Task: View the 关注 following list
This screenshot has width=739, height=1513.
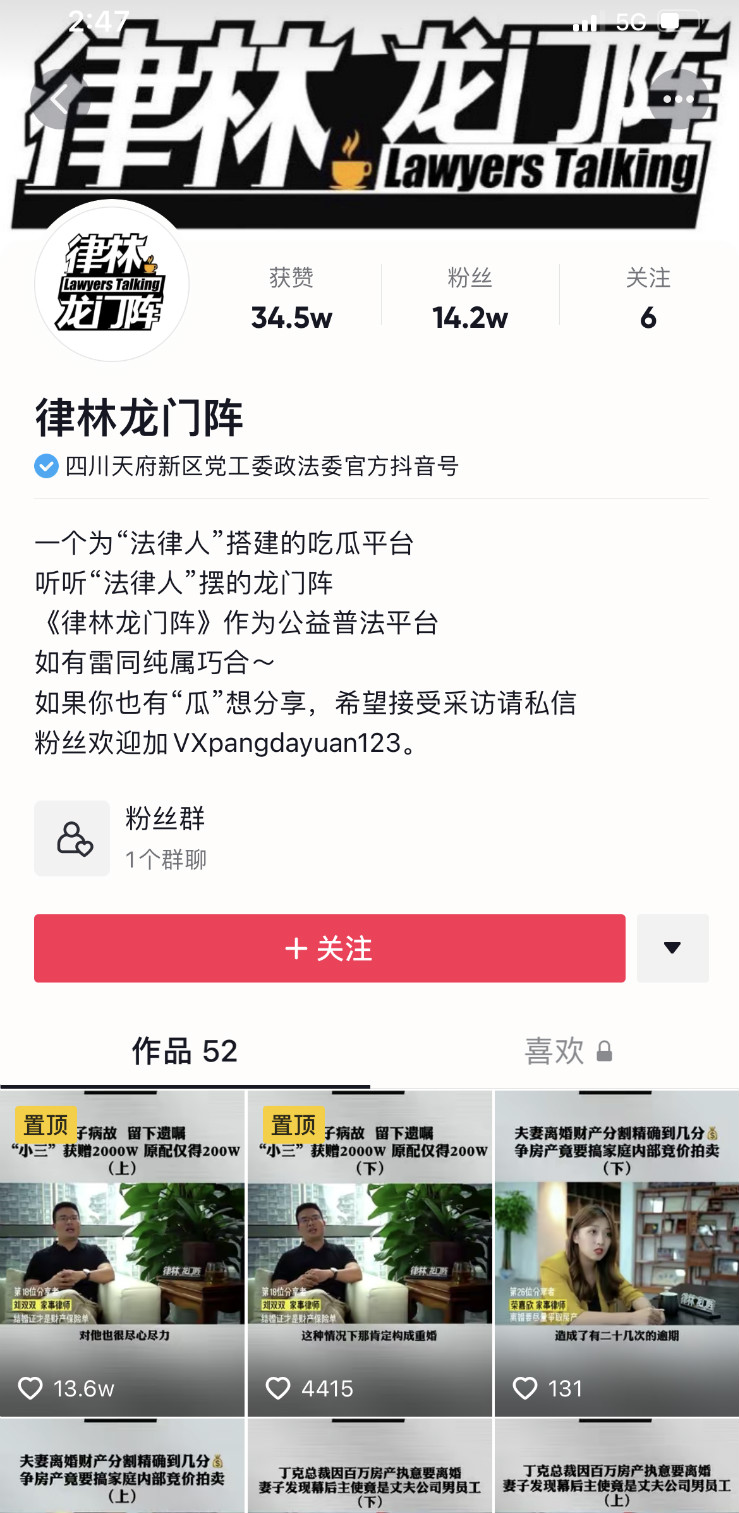Action: coord(648,299)
